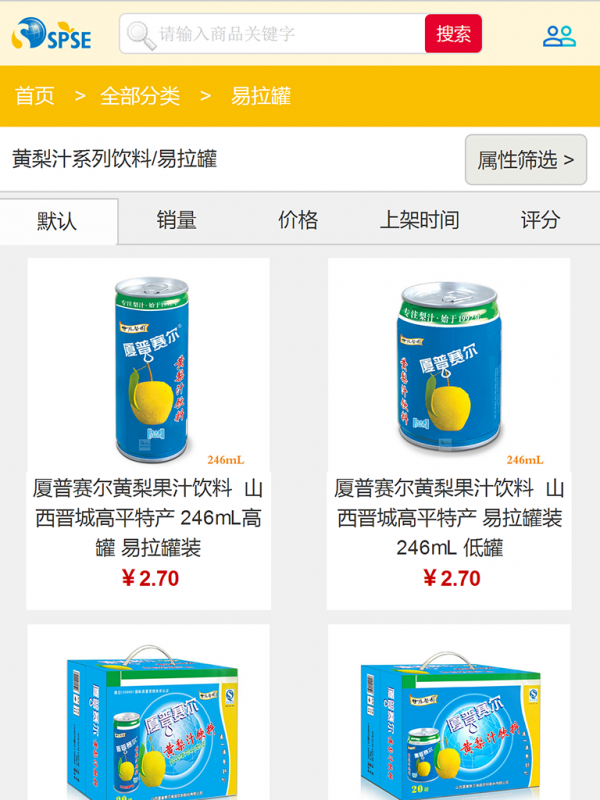This screenshot has height=800, width=600.
Task: Tap the red 搜索 search button
Action: 453,34
